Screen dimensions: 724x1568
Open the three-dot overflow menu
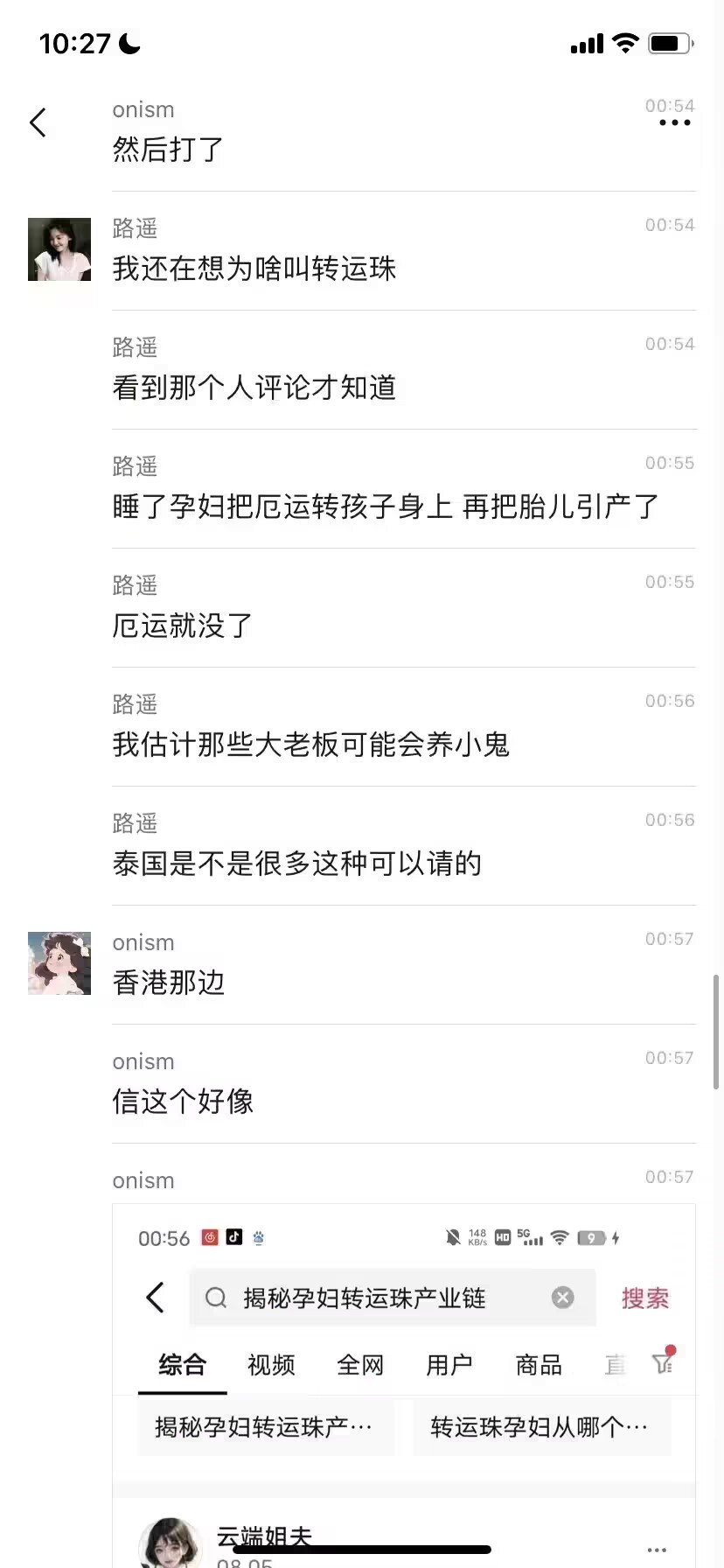pyautogui.click(x=674, y=123)
